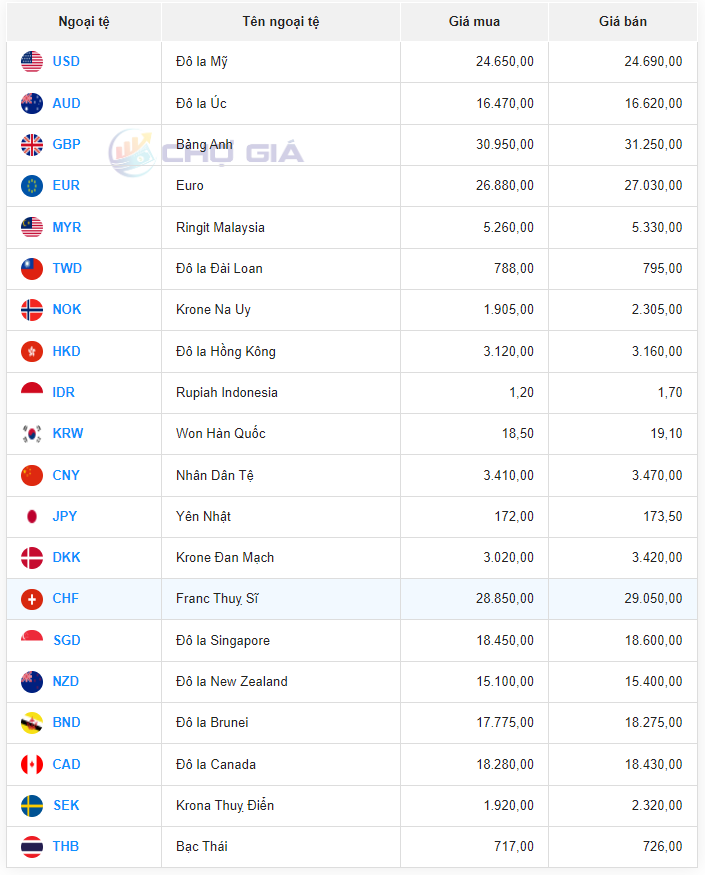View details for CNY
This screenshot has width=705, height=875.
(66, 475)
